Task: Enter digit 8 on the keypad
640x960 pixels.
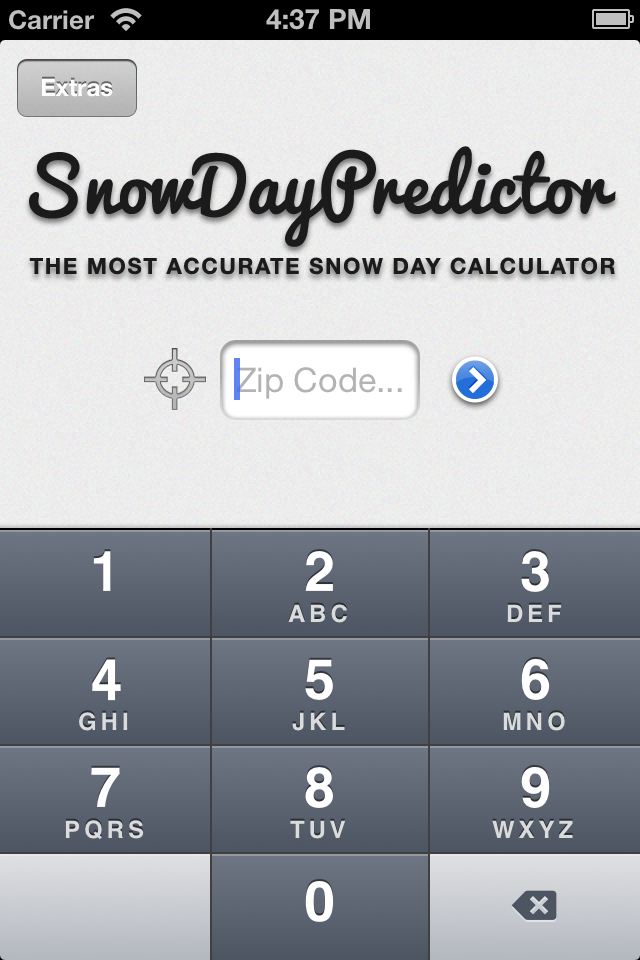Action: [320, 800]
